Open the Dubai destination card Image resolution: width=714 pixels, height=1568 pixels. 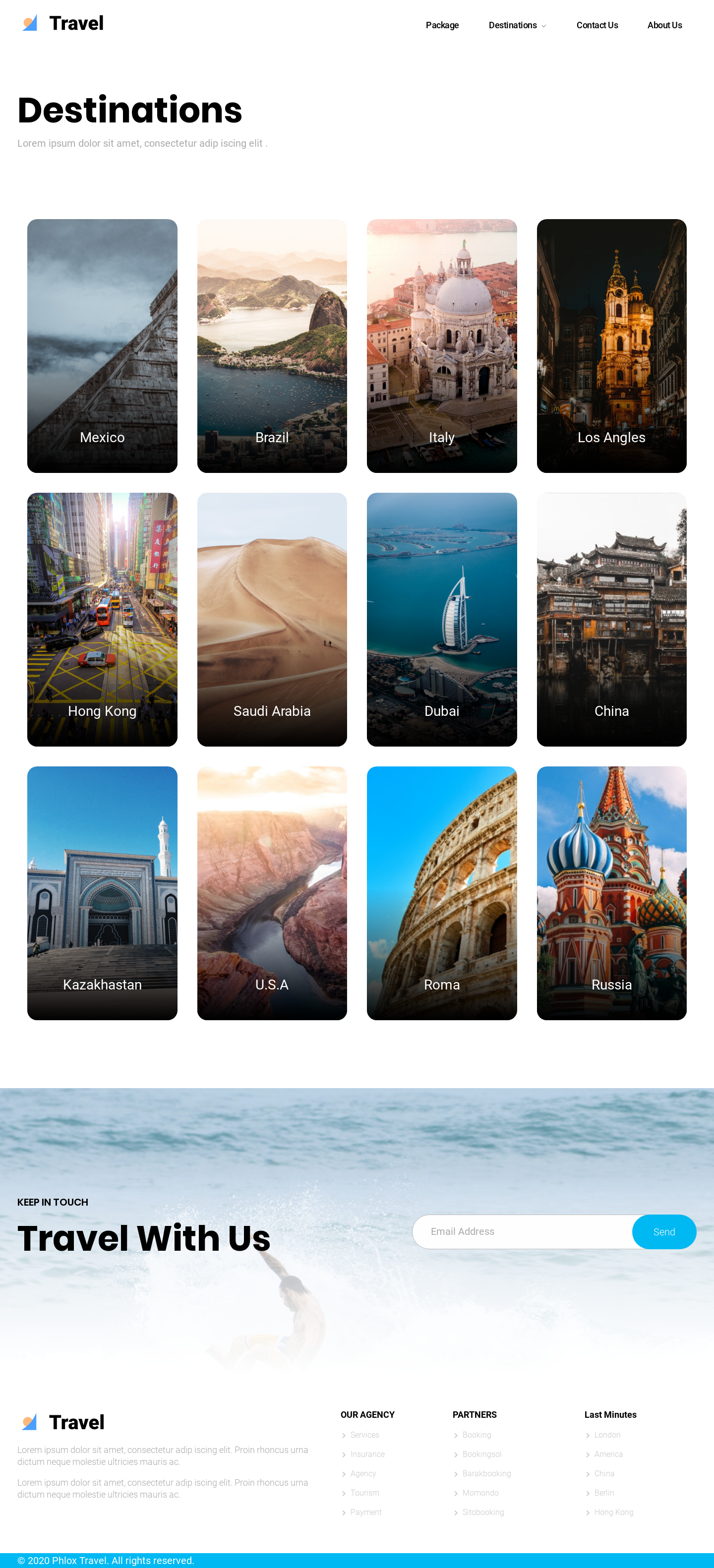tap(442, 619)
